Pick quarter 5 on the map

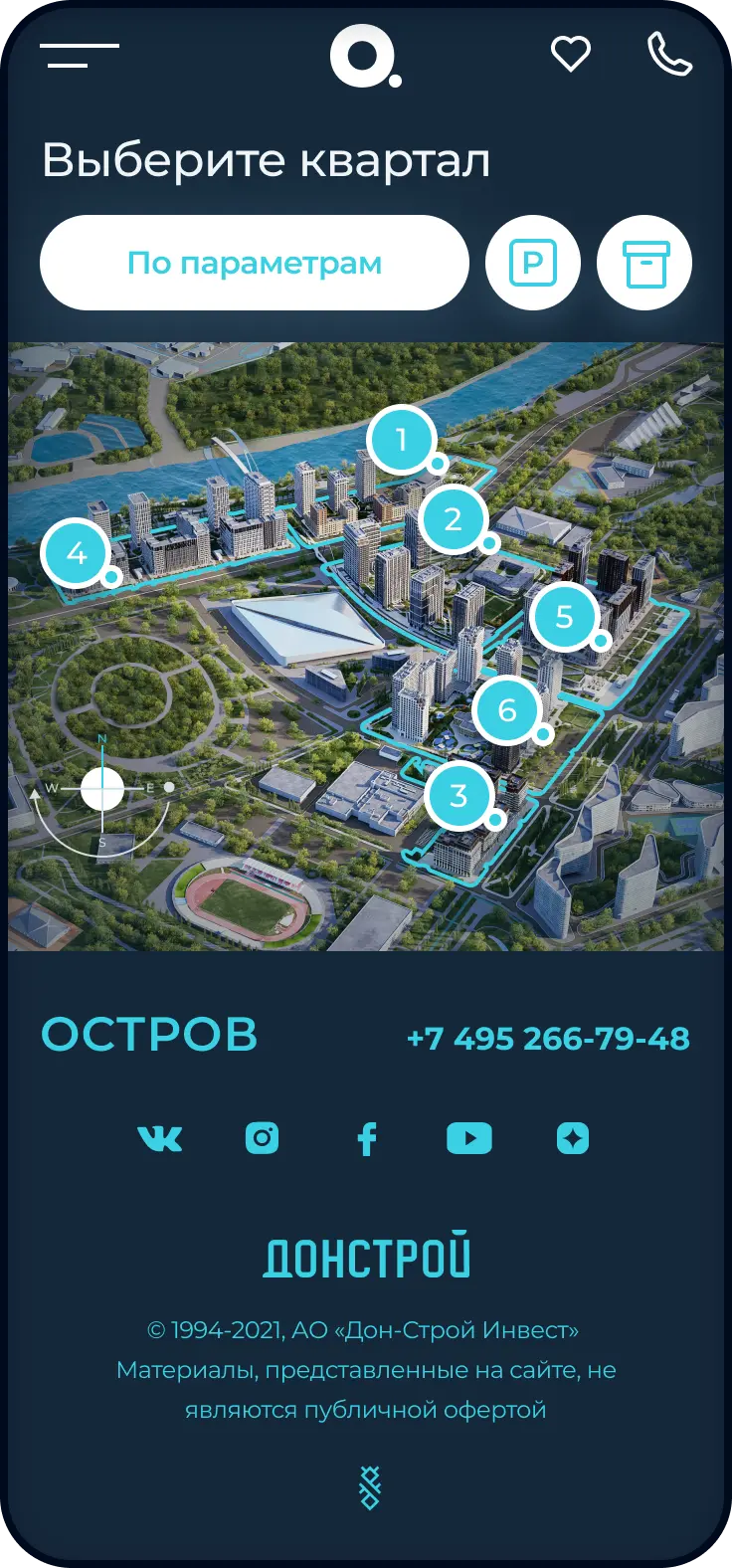(x=564, y=616)
